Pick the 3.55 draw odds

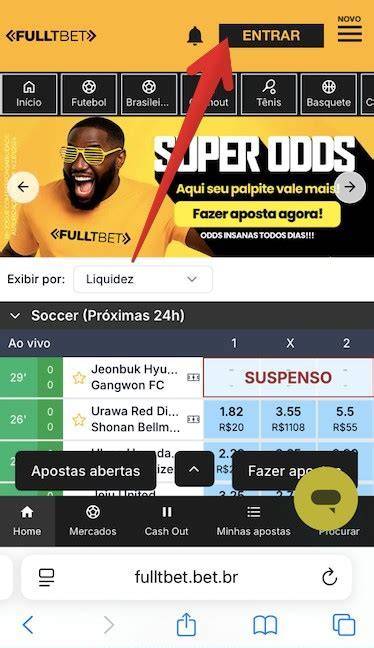pos(288,419)
